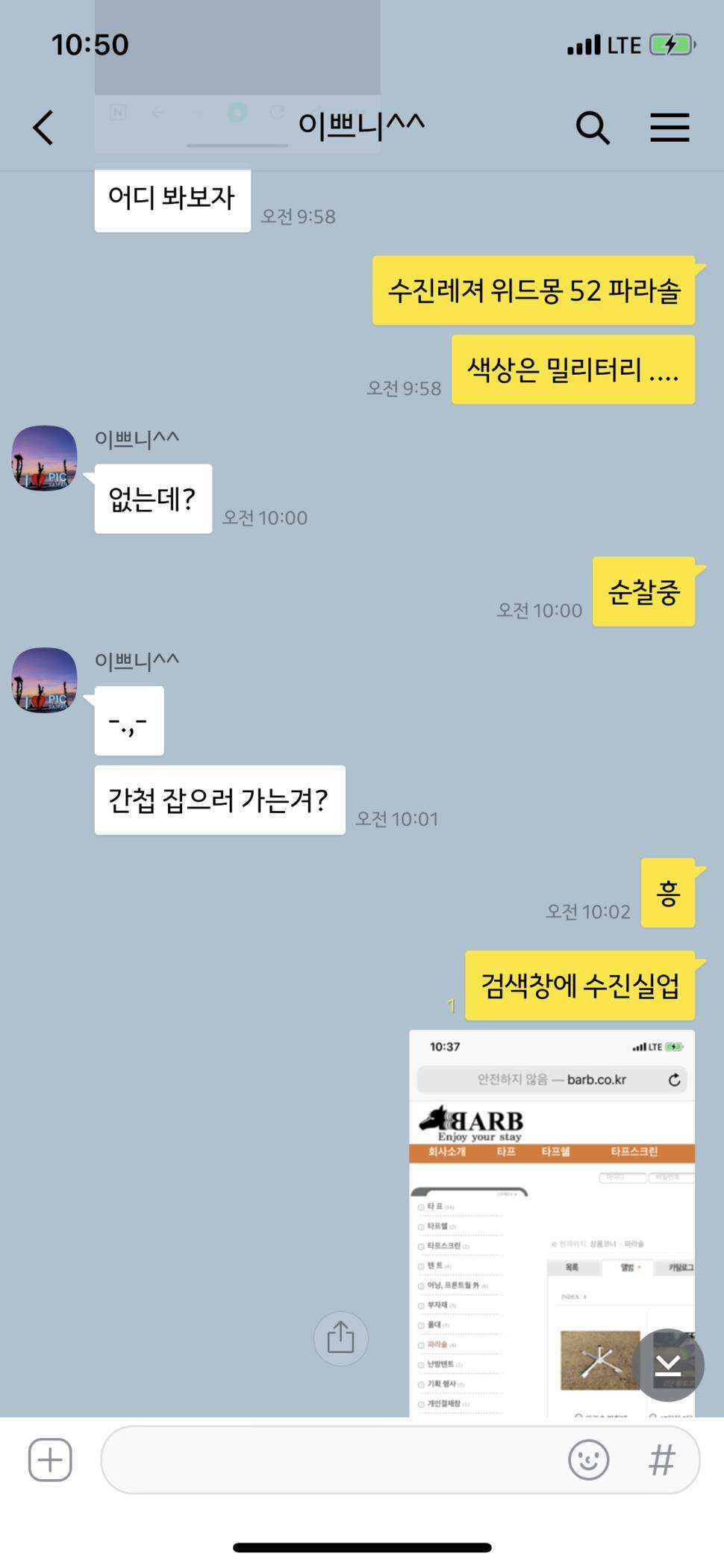Open the barb.co.kr screenshot image

pyautogui.click(x=552, y=1223)
